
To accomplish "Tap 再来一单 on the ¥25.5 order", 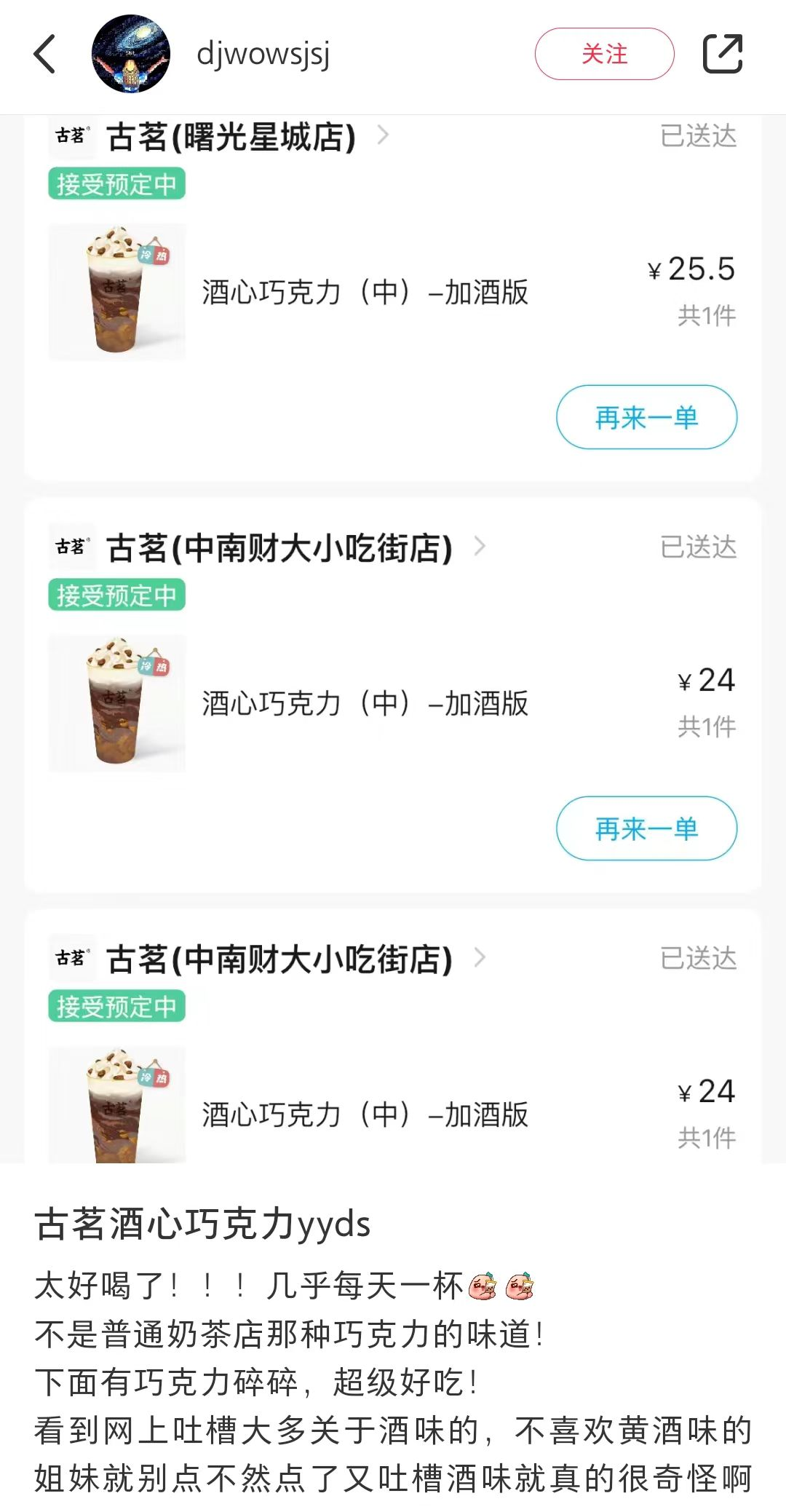I will 646,417.
